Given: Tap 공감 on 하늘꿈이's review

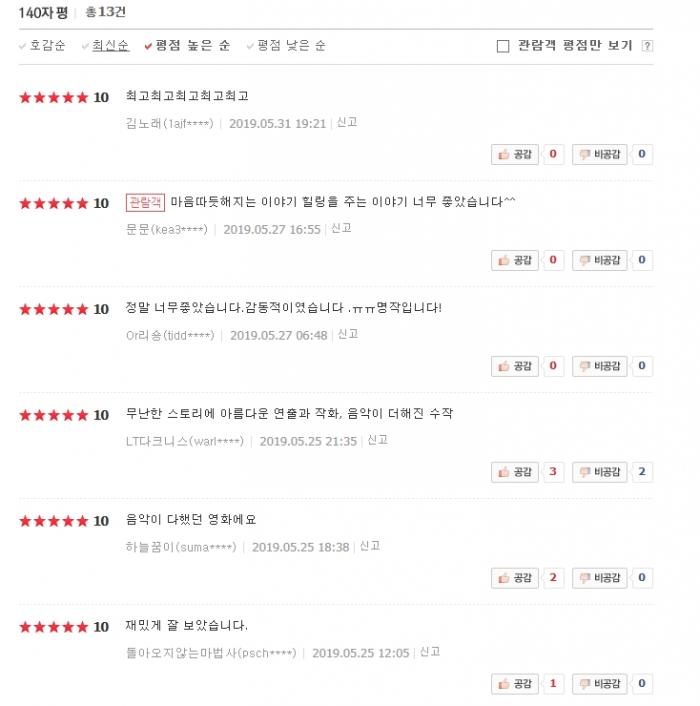Looking at the screenshot, I should tap(516, 578).
